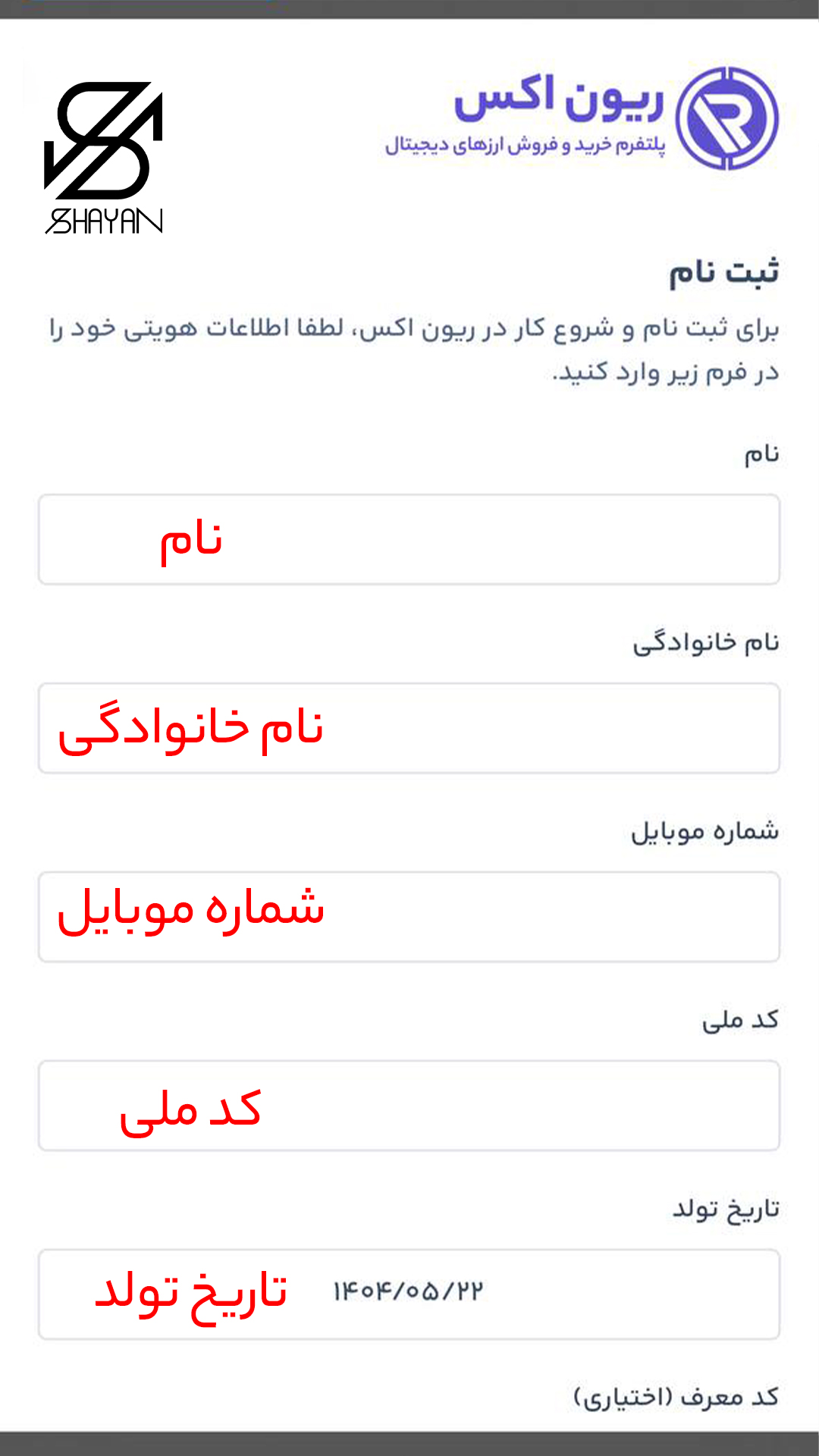Select the mobile number (شماره موبایل) field
Image resolution: width=819 pixels, height=1456 pixels.
click(x=409, y=917)
